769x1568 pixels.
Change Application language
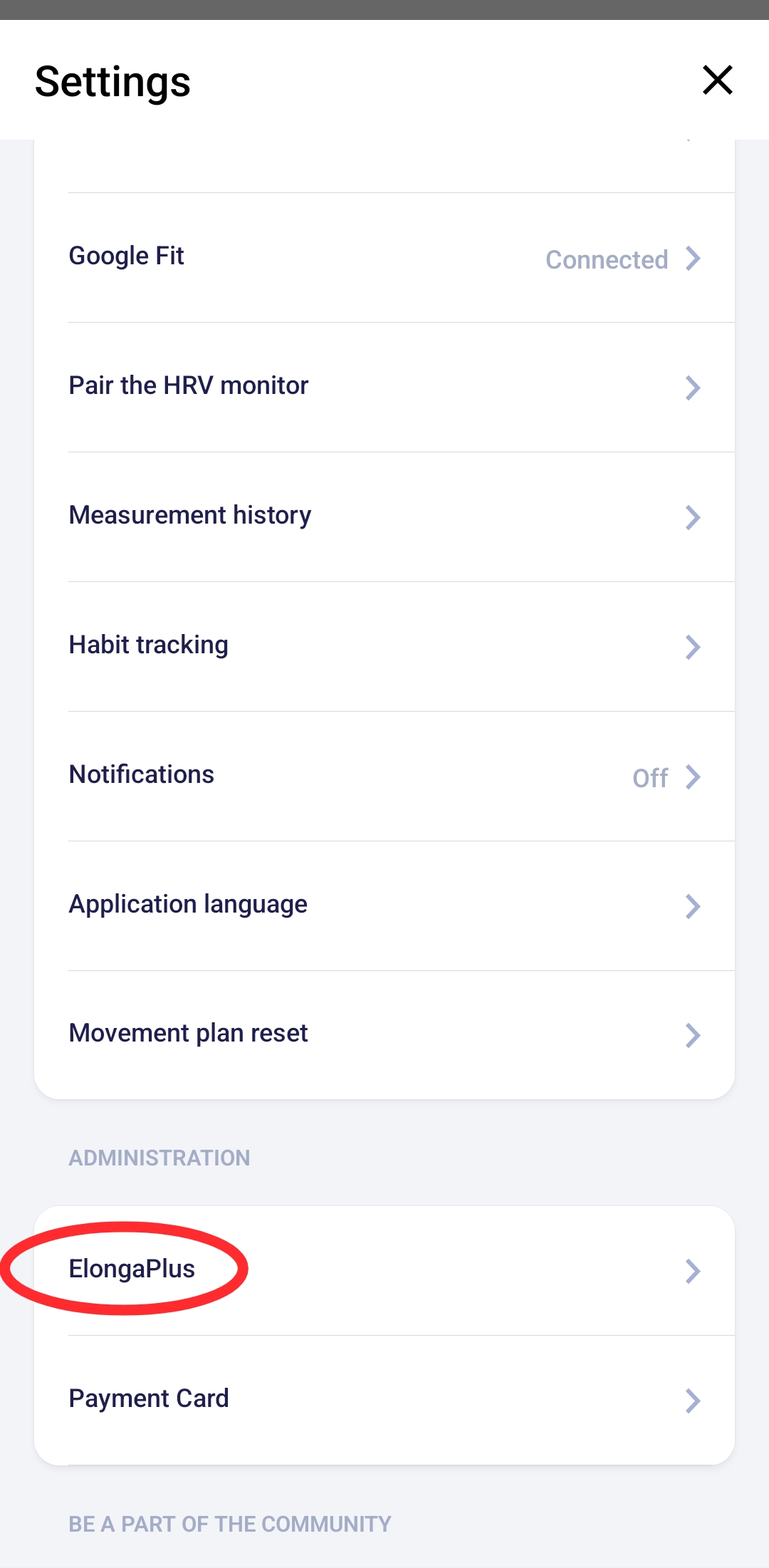(384, 905)
